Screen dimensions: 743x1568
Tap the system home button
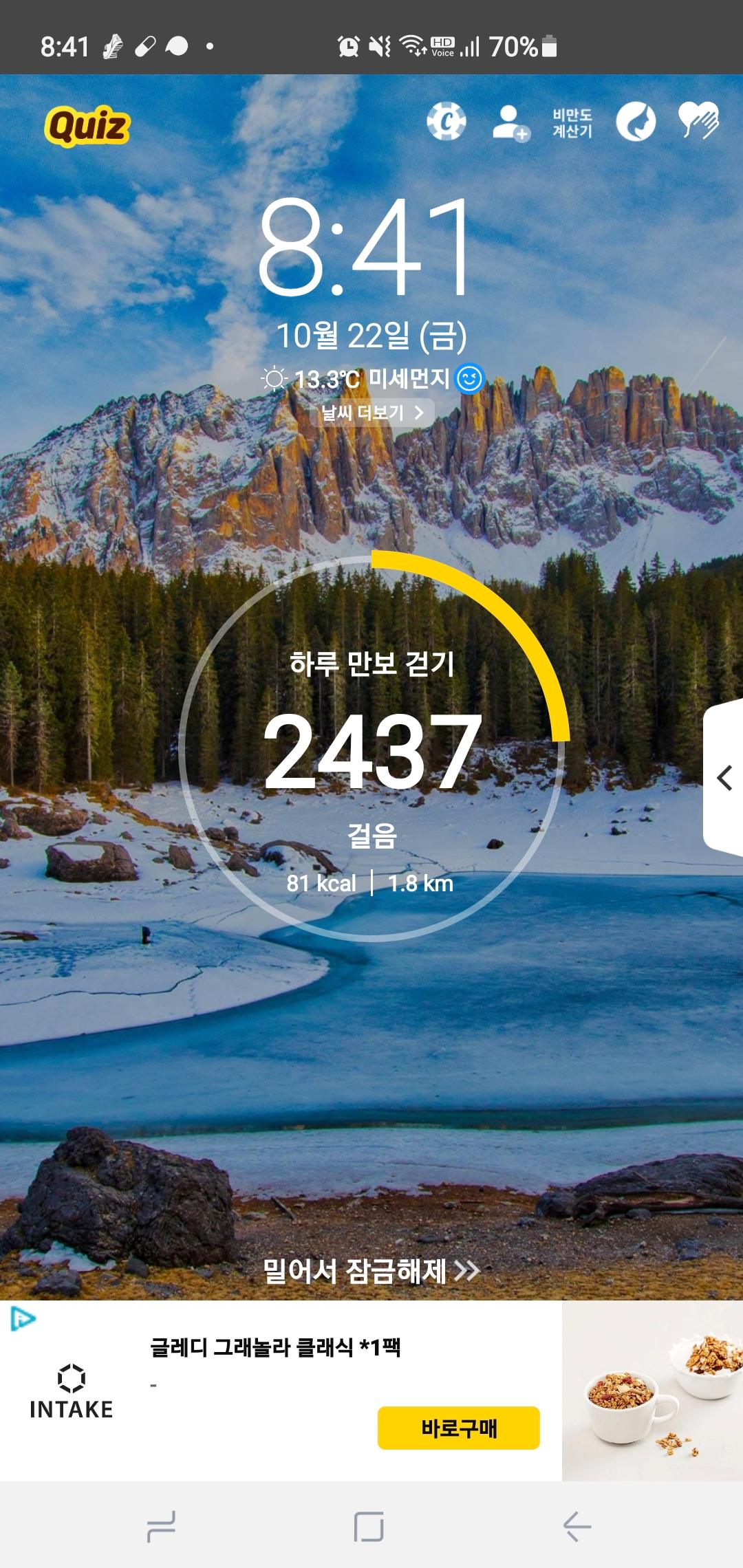[x=369, y=1527]
